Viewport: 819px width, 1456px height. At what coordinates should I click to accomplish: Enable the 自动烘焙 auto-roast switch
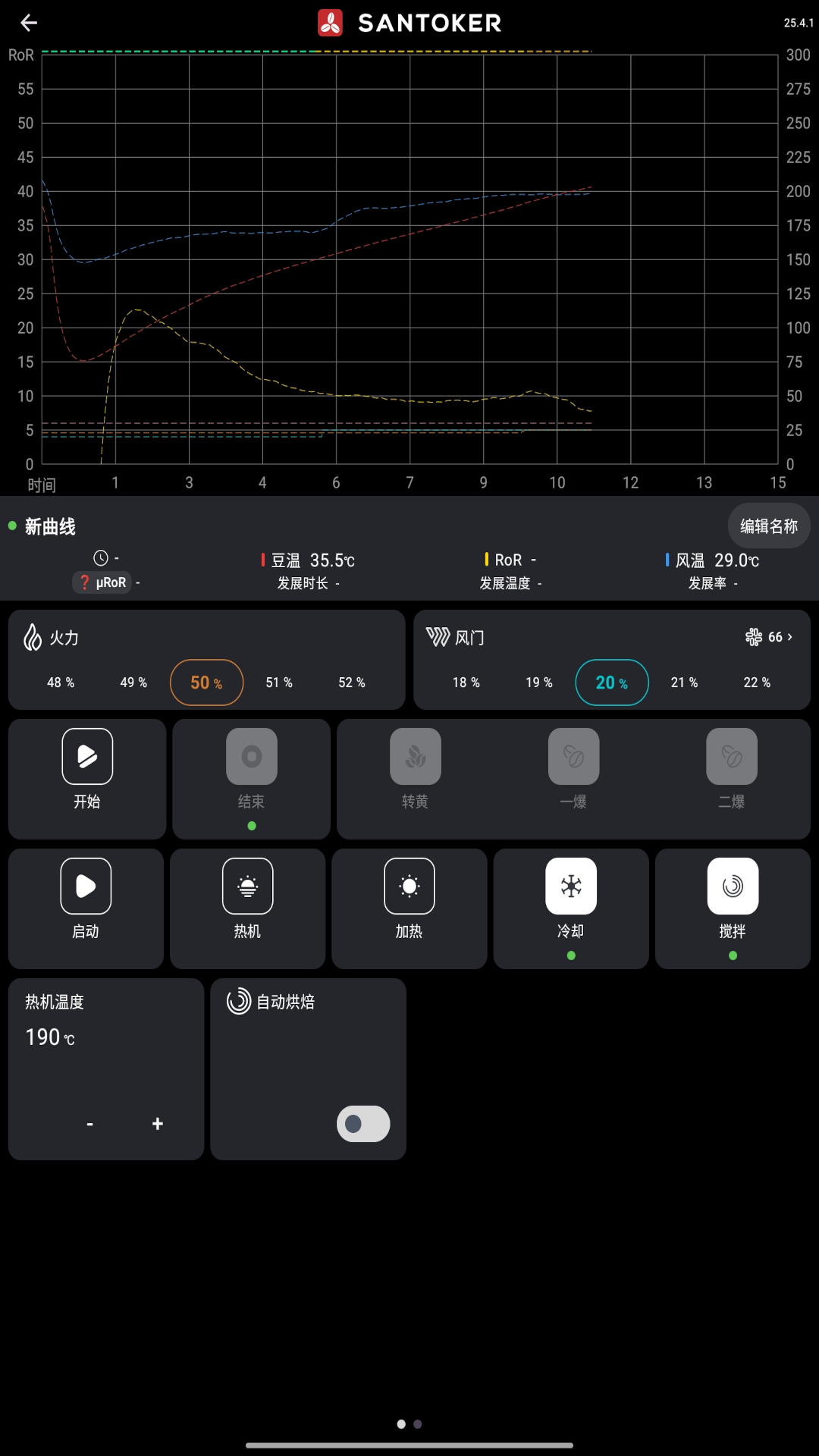click(362, 1123)
